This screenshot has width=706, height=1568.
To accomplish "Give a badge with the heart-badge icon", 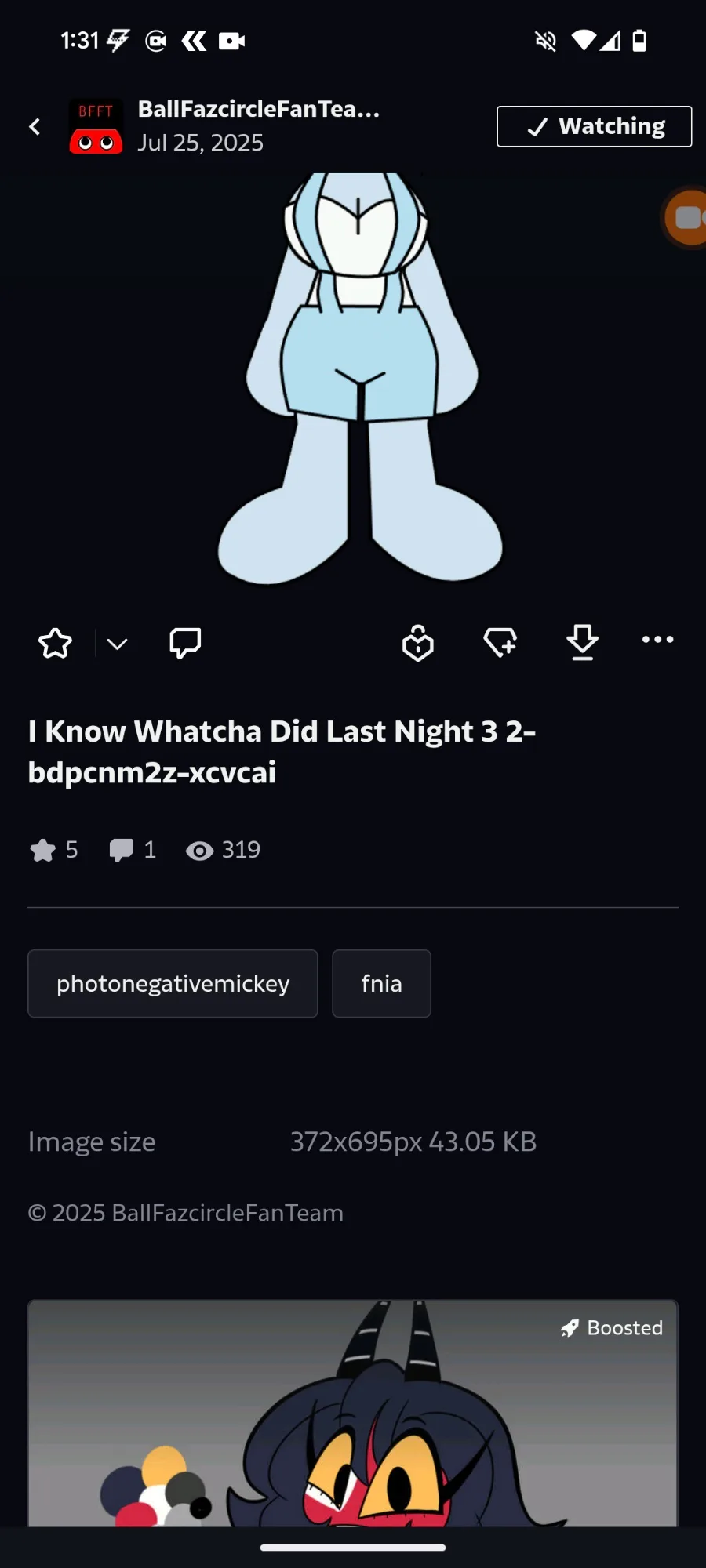I will tap(418, 644).
